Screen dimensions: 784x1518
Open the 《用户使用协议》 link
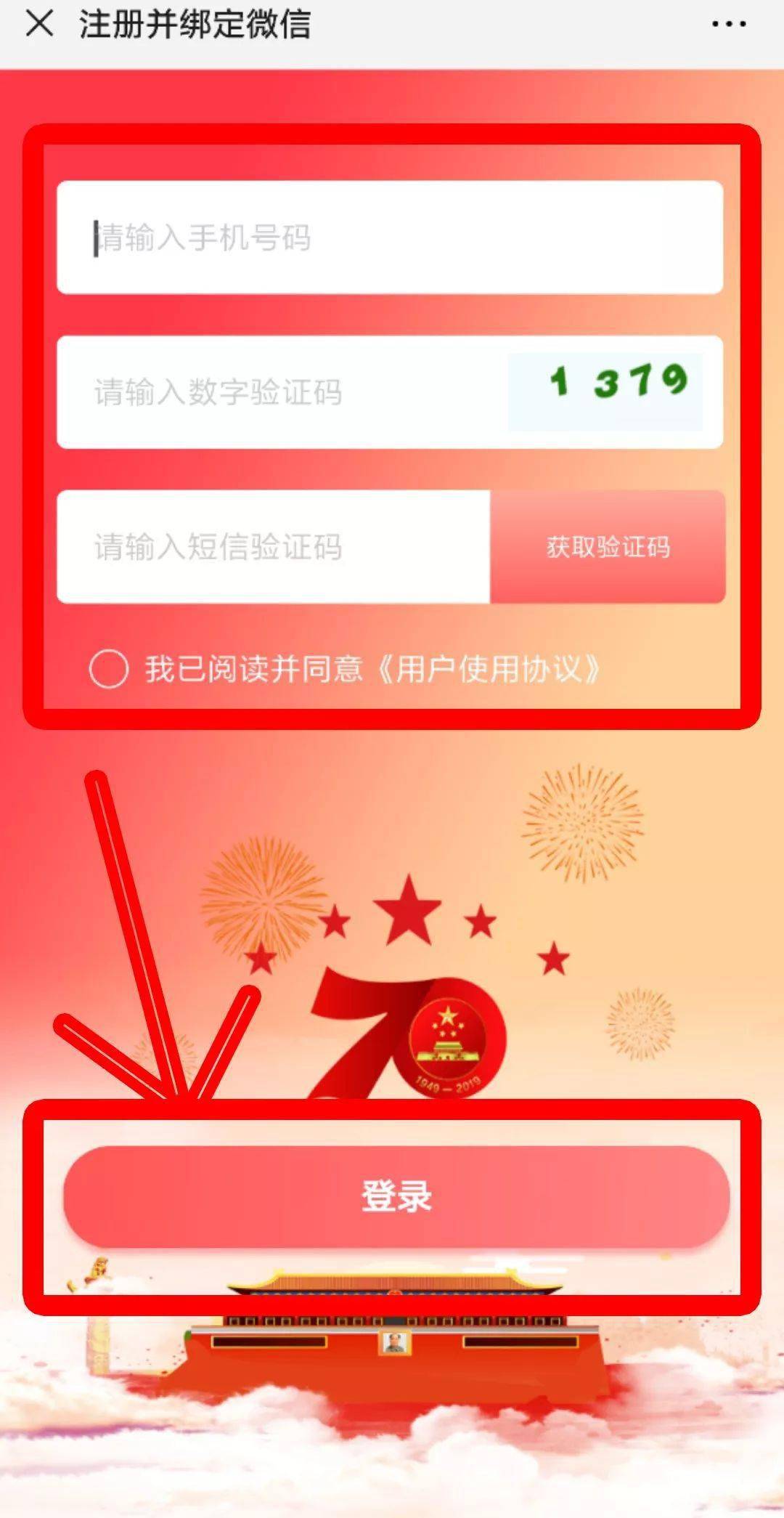click(489, 668)
